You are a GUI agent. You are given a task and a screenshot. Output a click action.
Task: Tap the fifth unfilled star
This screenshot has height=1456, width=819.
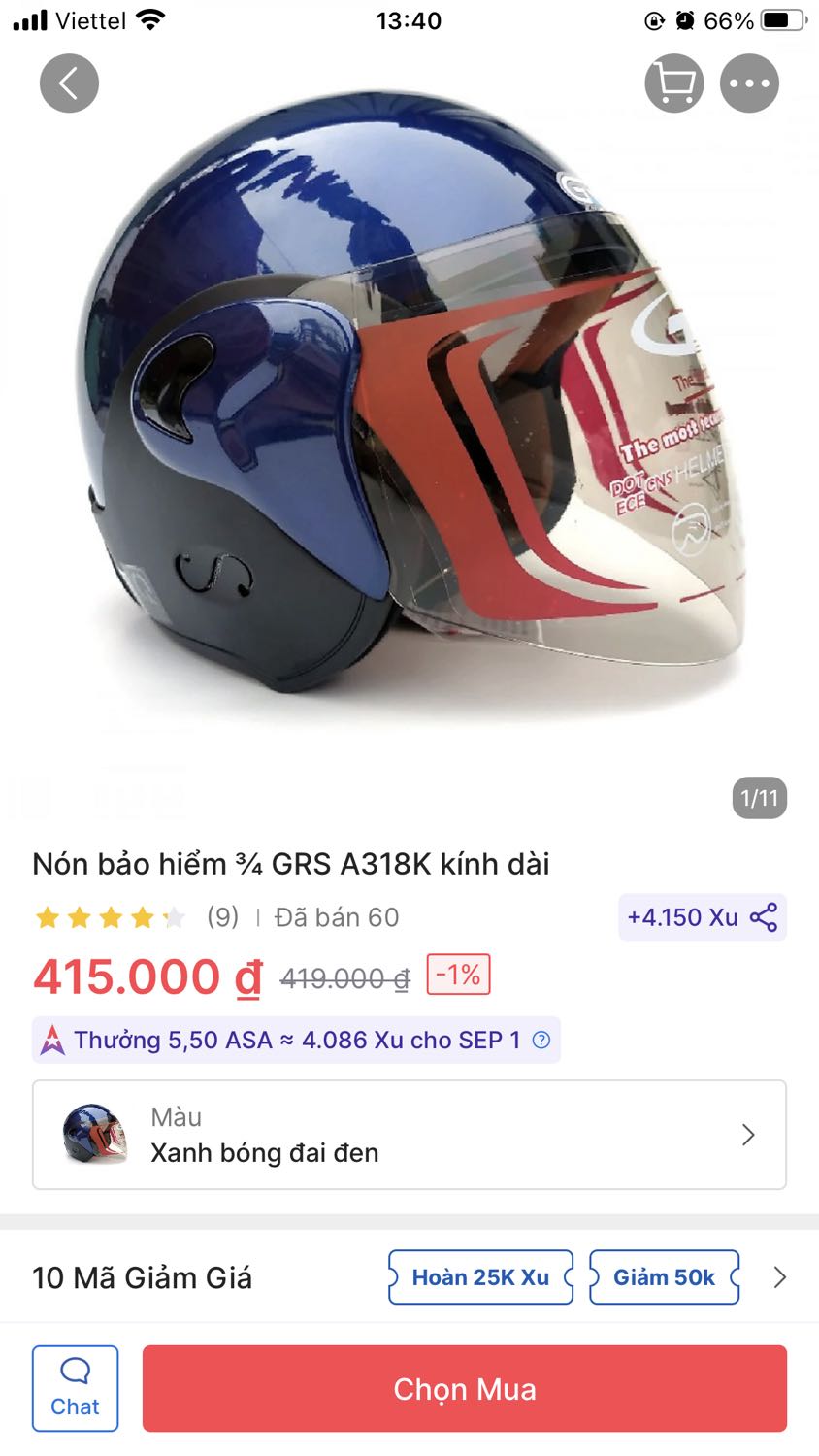click(x=175, y=916)
